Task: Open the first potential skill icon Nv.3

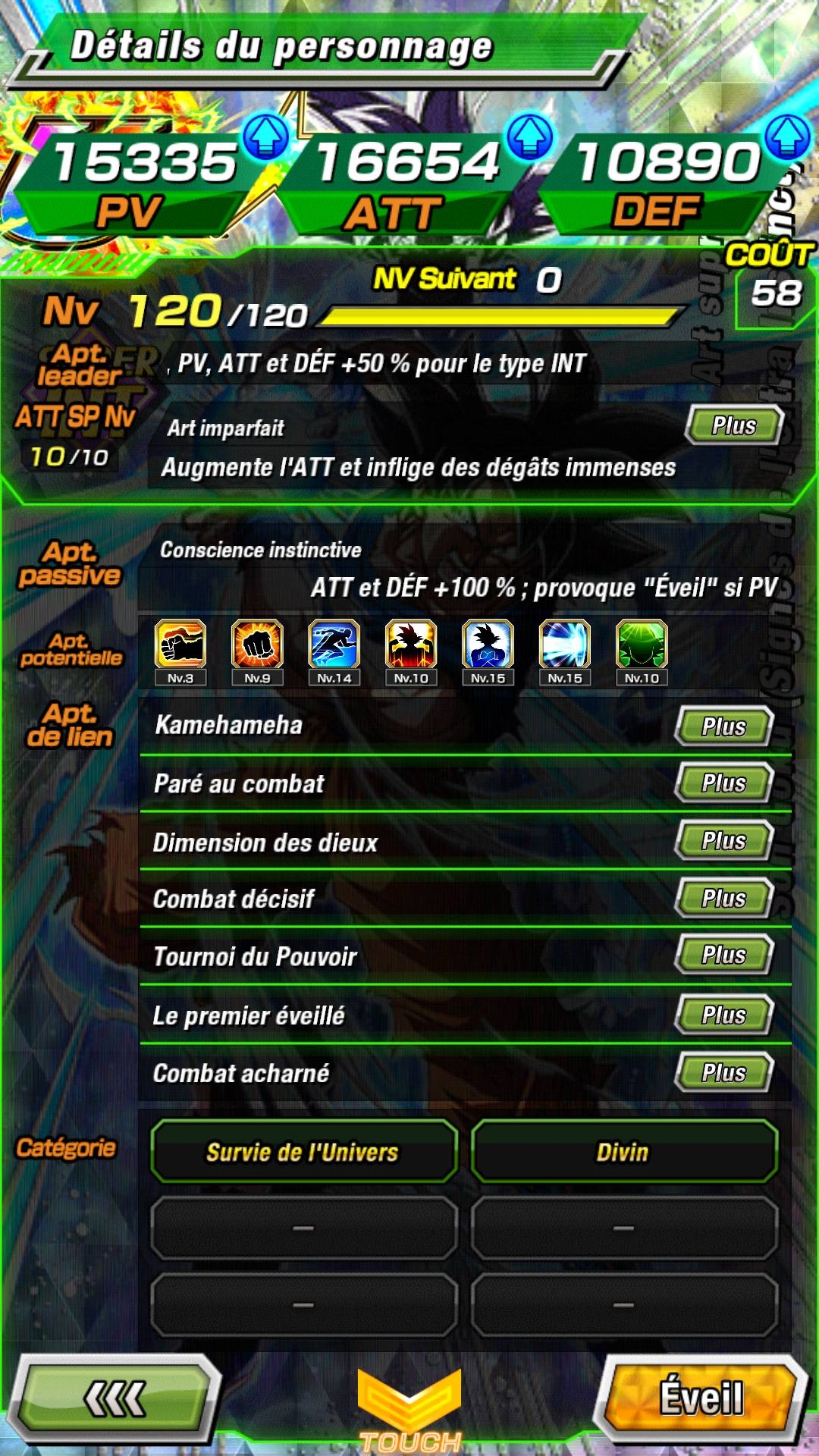Action: [x=180, y=652]
